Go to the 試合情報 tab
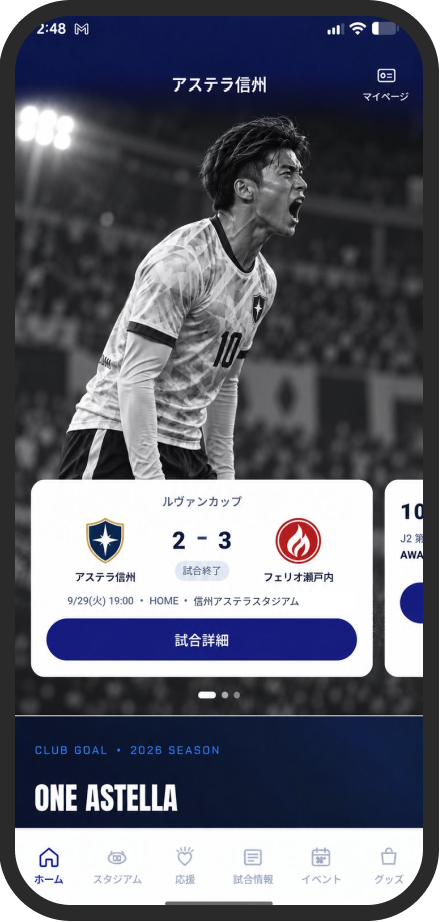Screen dimensions: 441x922 click(253, 866)
